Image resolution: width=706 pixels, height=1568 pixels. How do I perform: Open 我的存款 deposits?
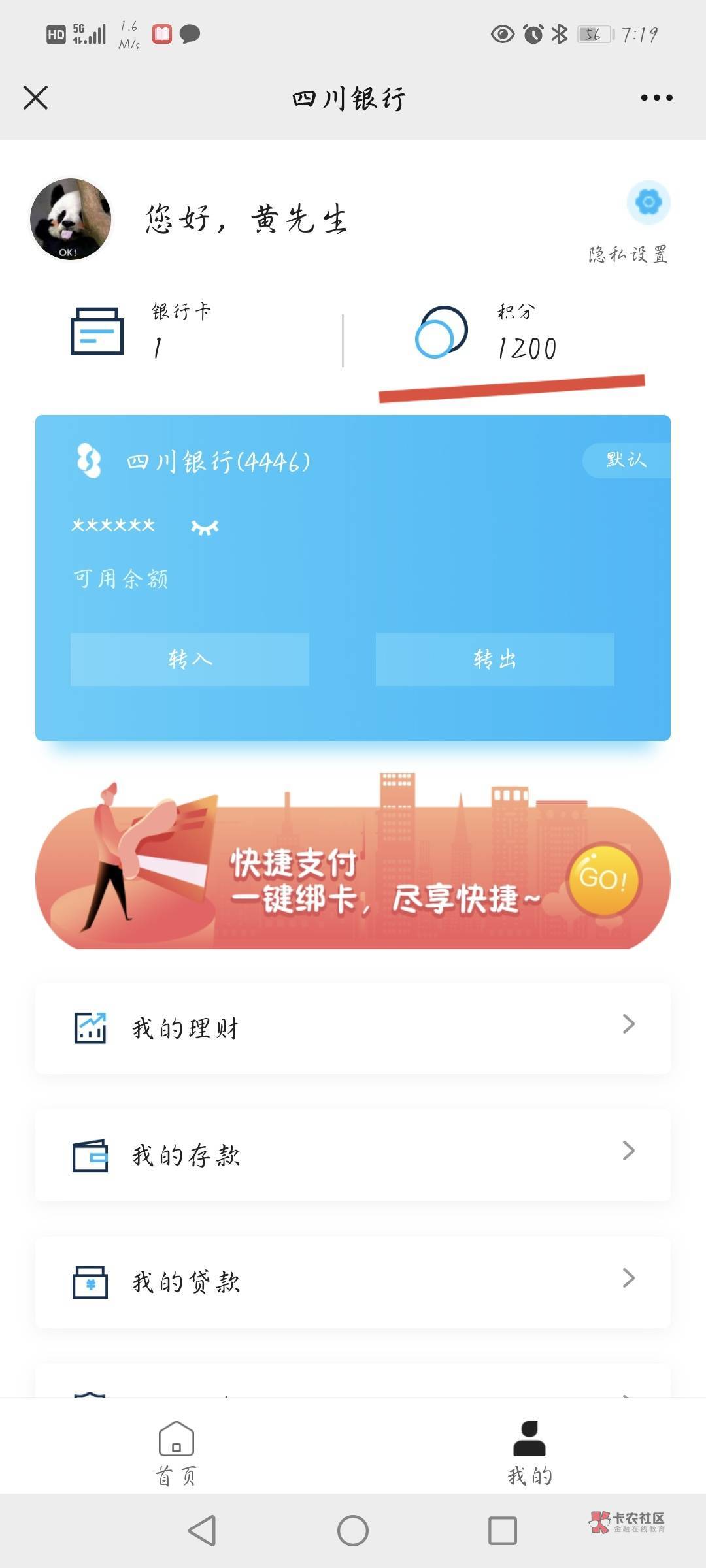click(x=353, y=1154)
